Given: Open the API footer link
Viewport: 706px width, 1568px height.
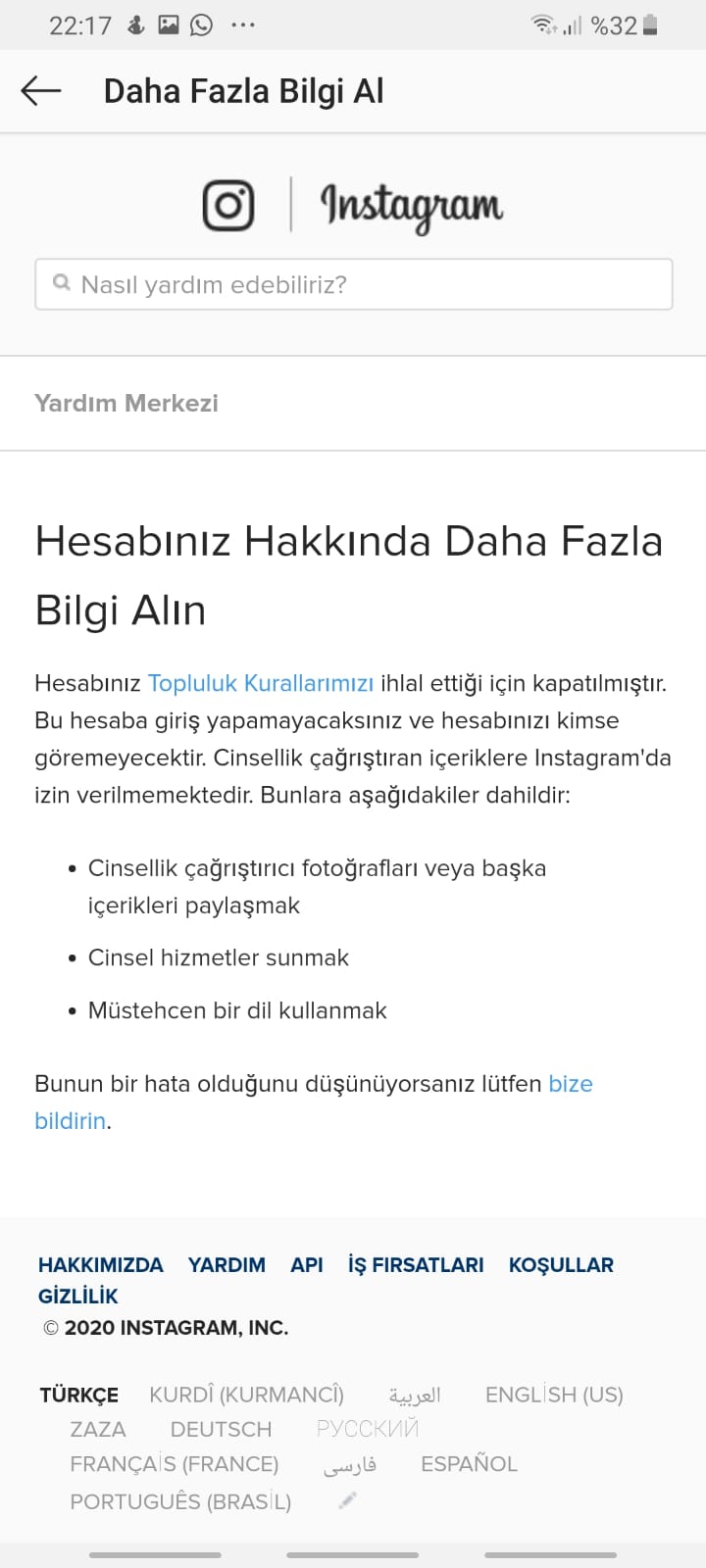Looking at the screenshot, I should [x=307, y=1265].
